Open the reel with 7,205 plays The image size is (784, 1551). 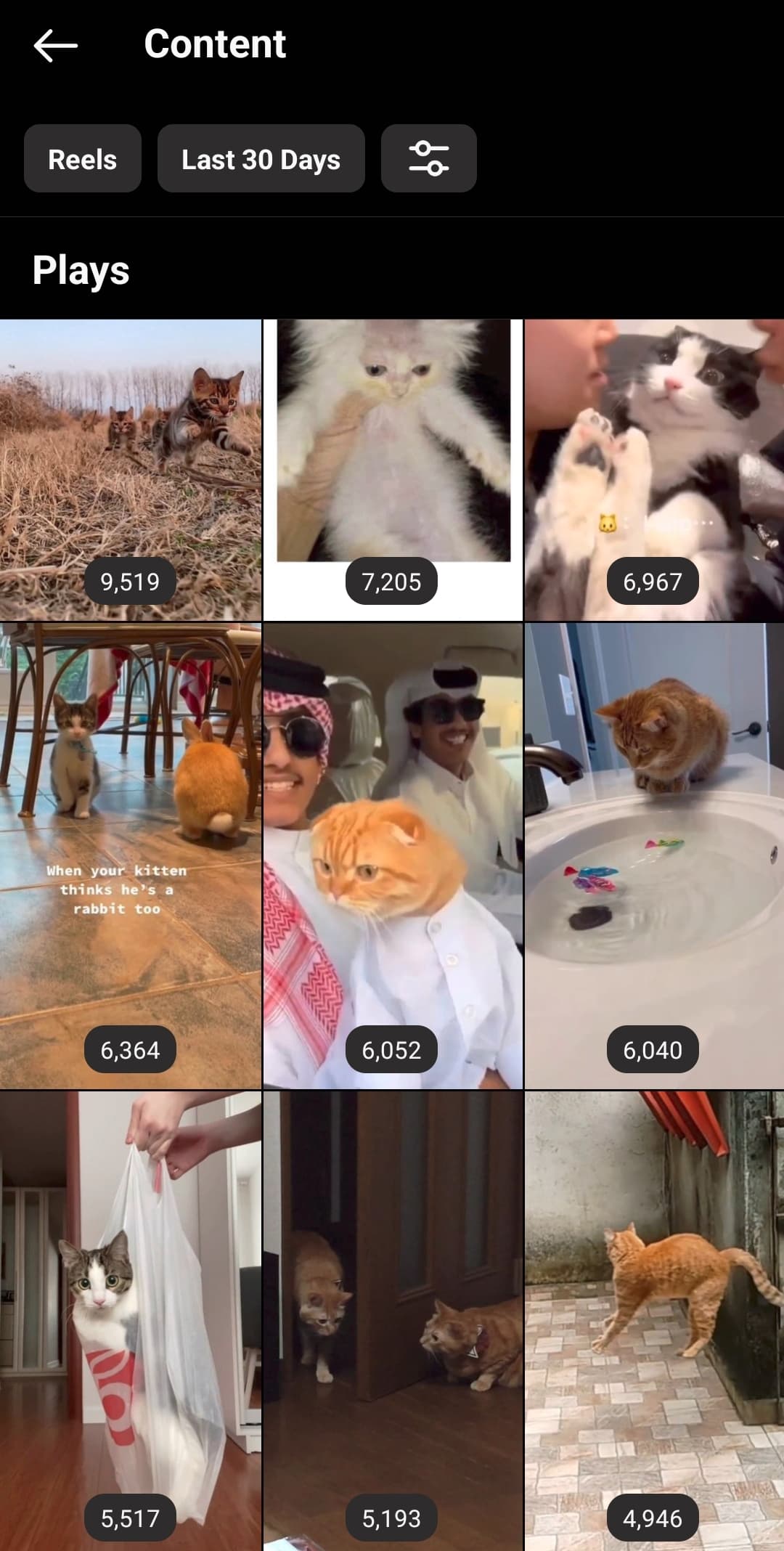coord(393,470)
